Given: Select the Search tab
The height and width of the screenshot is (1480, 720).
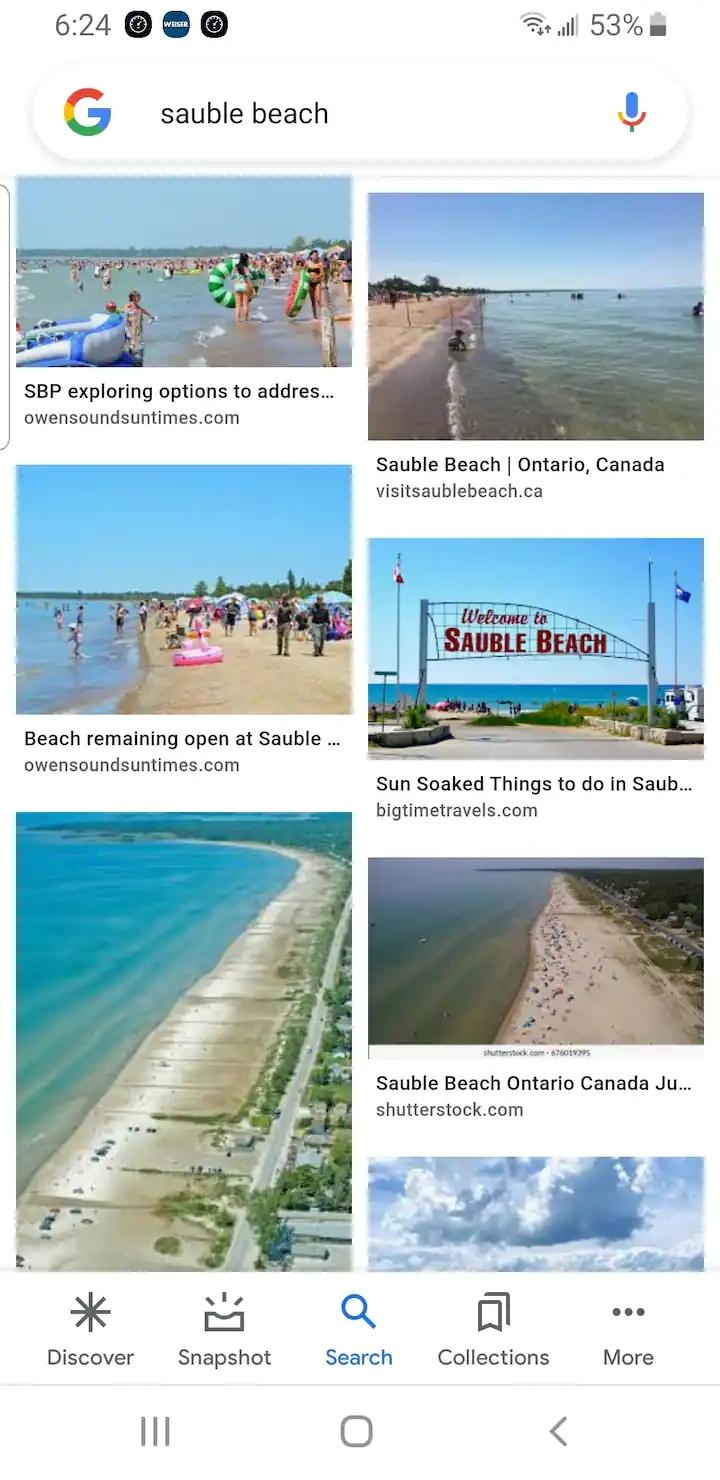Looking at the screenshot, I should click(x=358, y=1330).
